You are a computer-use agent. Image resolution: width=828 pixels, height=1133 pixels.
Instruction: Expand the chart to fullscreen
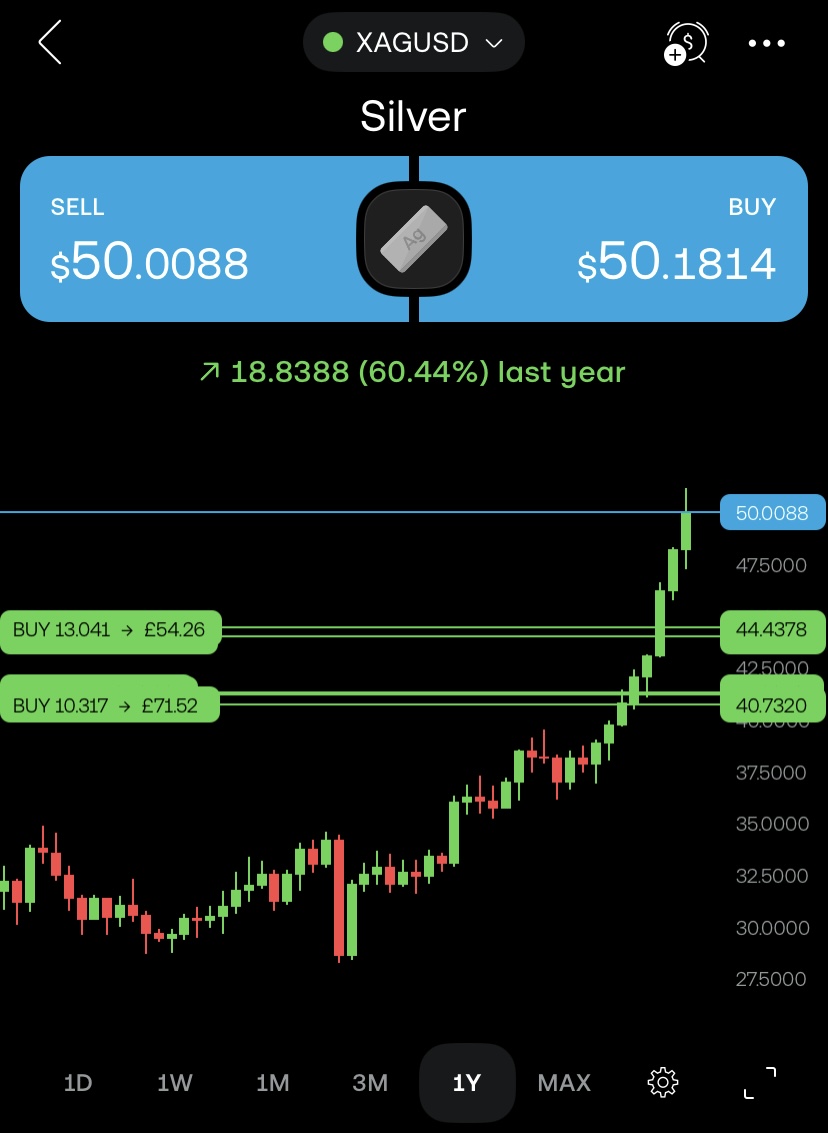coord(760,1082)
